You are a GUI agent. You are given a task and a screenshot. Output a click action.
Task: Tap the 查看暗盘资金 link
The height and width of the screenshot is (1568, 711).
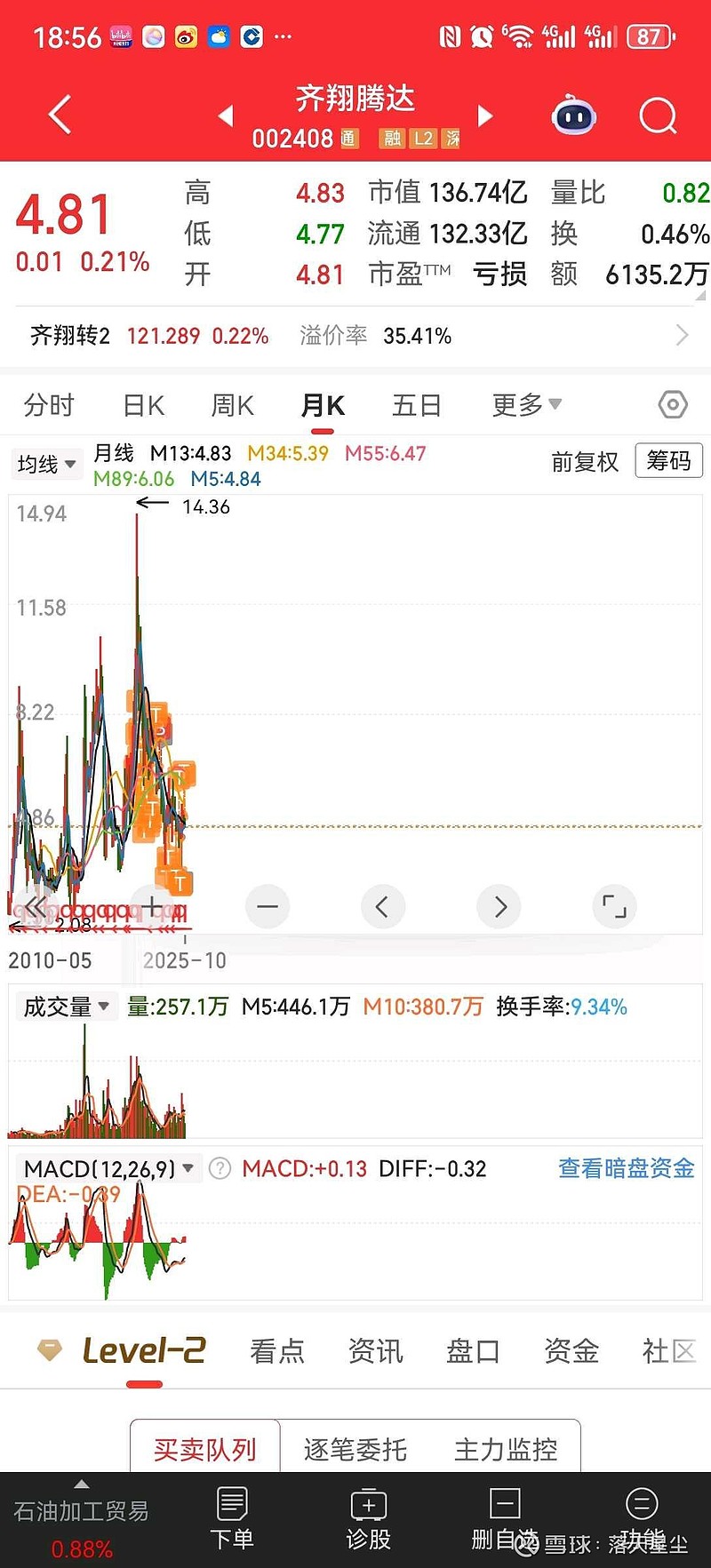(626, 1168)
